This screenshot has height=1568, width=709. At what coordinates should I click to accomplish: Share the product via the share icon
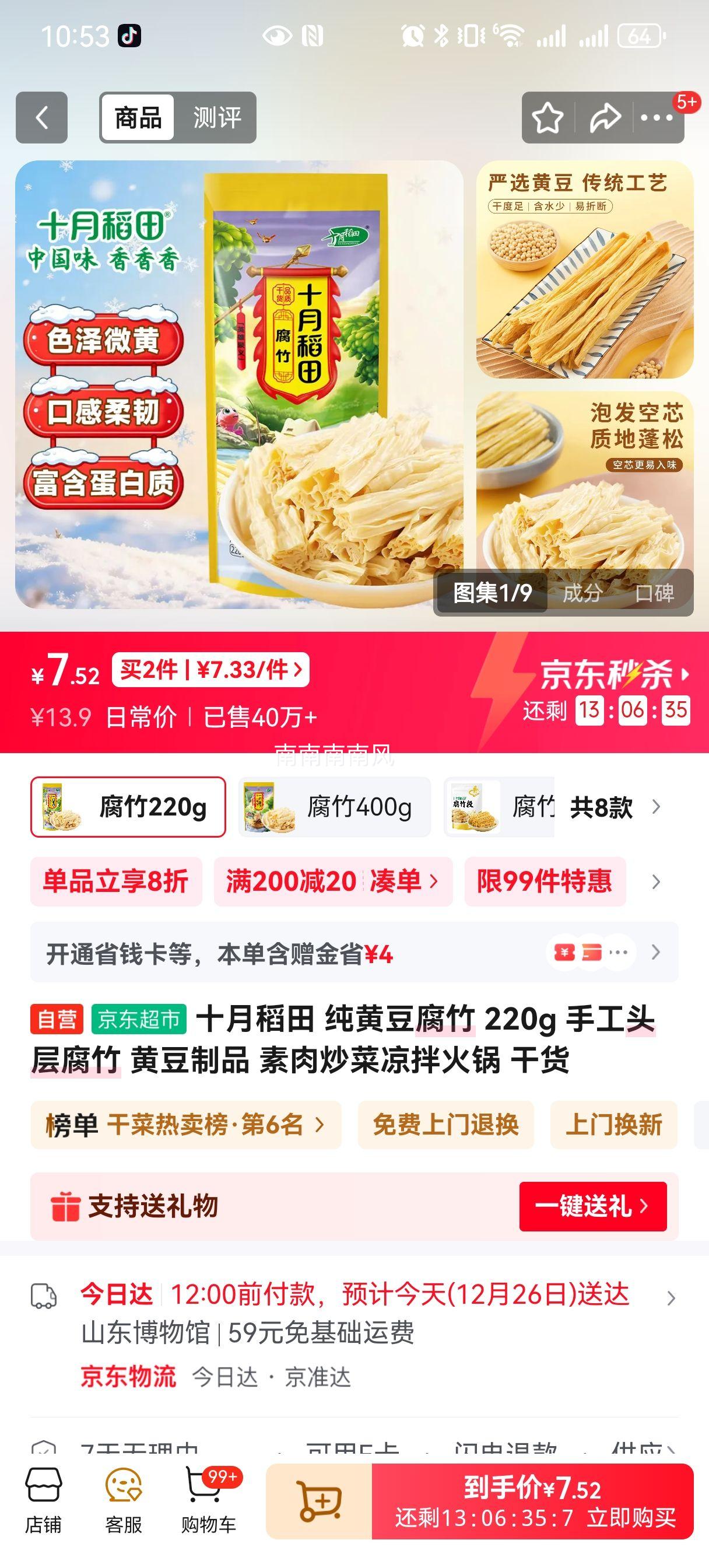click(x=604, y=117)
